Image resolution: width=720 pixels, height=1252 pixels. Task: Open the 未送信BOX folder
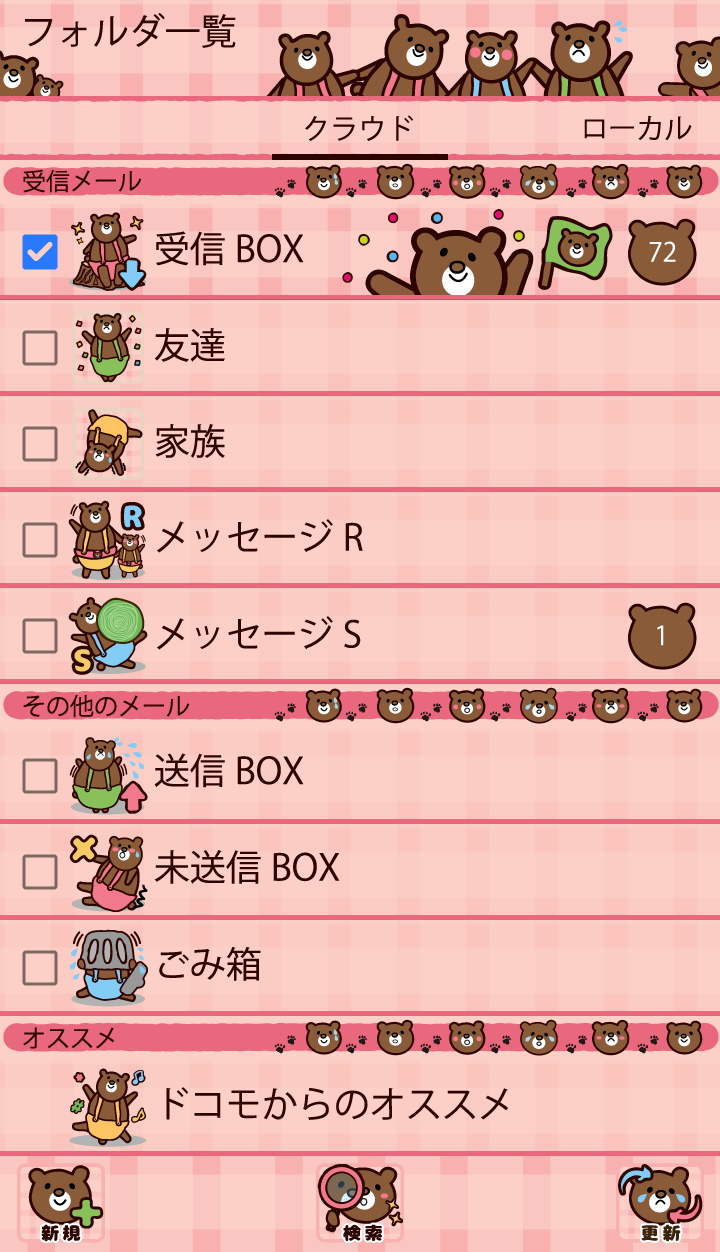[x=247, y=868]
